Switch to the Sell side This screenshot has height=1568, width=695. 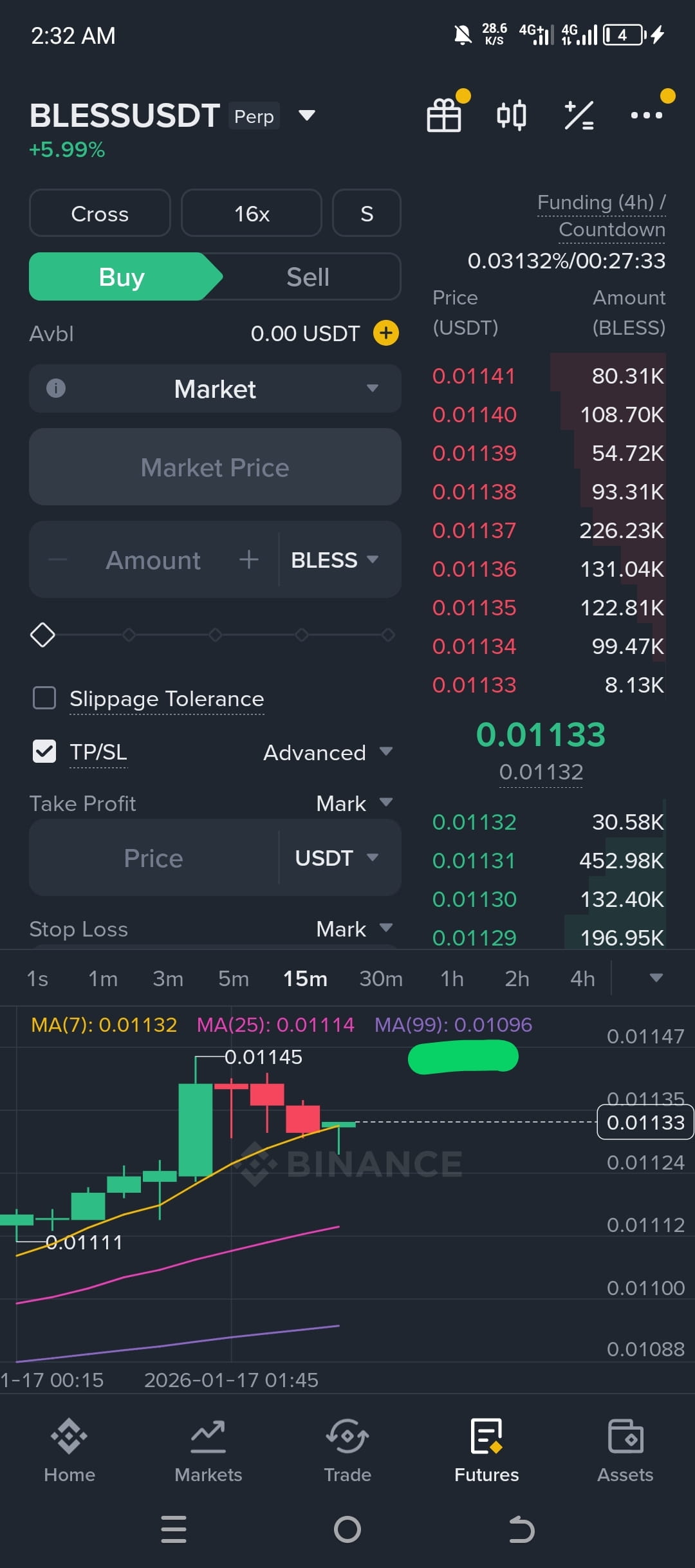(x=308, y=277)
